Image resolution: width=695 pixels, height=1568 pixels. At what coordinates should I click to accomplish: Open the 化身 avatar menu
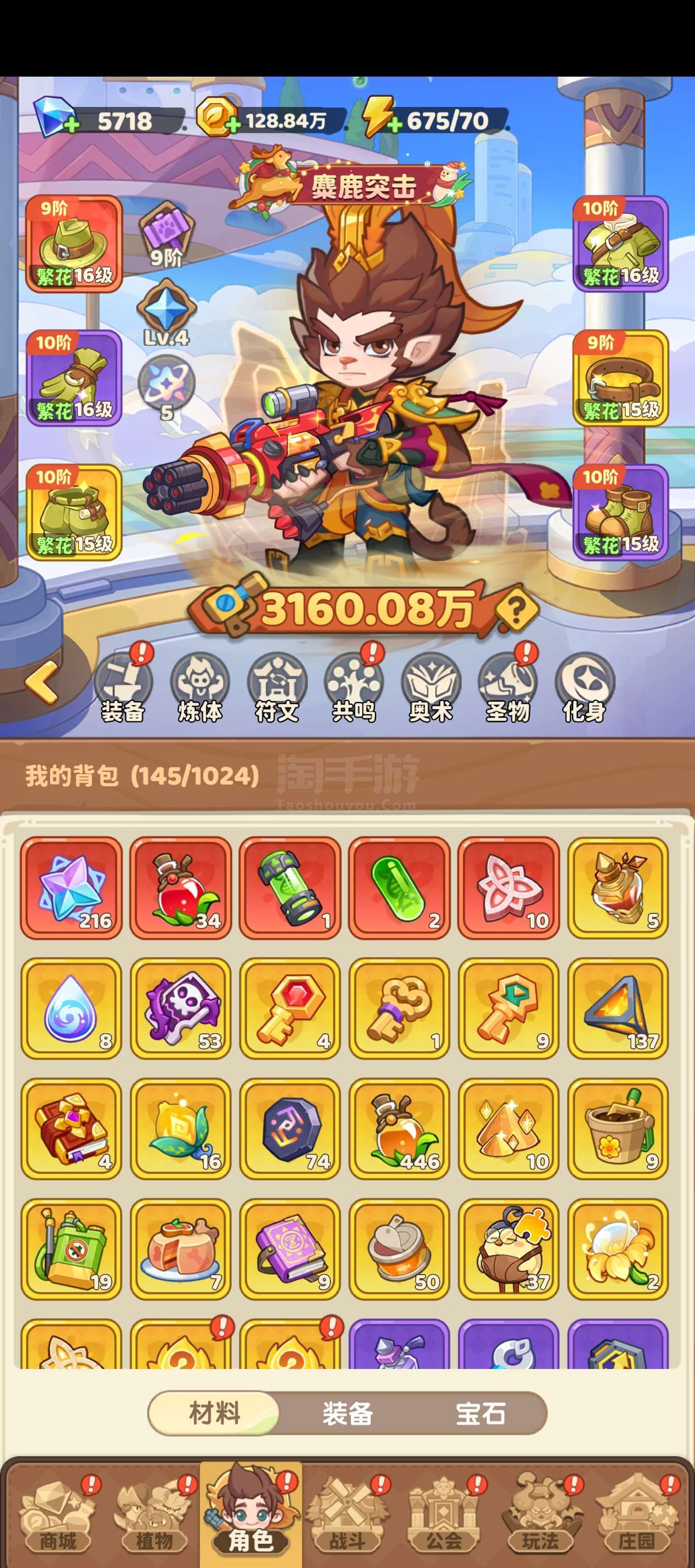click(585, 689)
